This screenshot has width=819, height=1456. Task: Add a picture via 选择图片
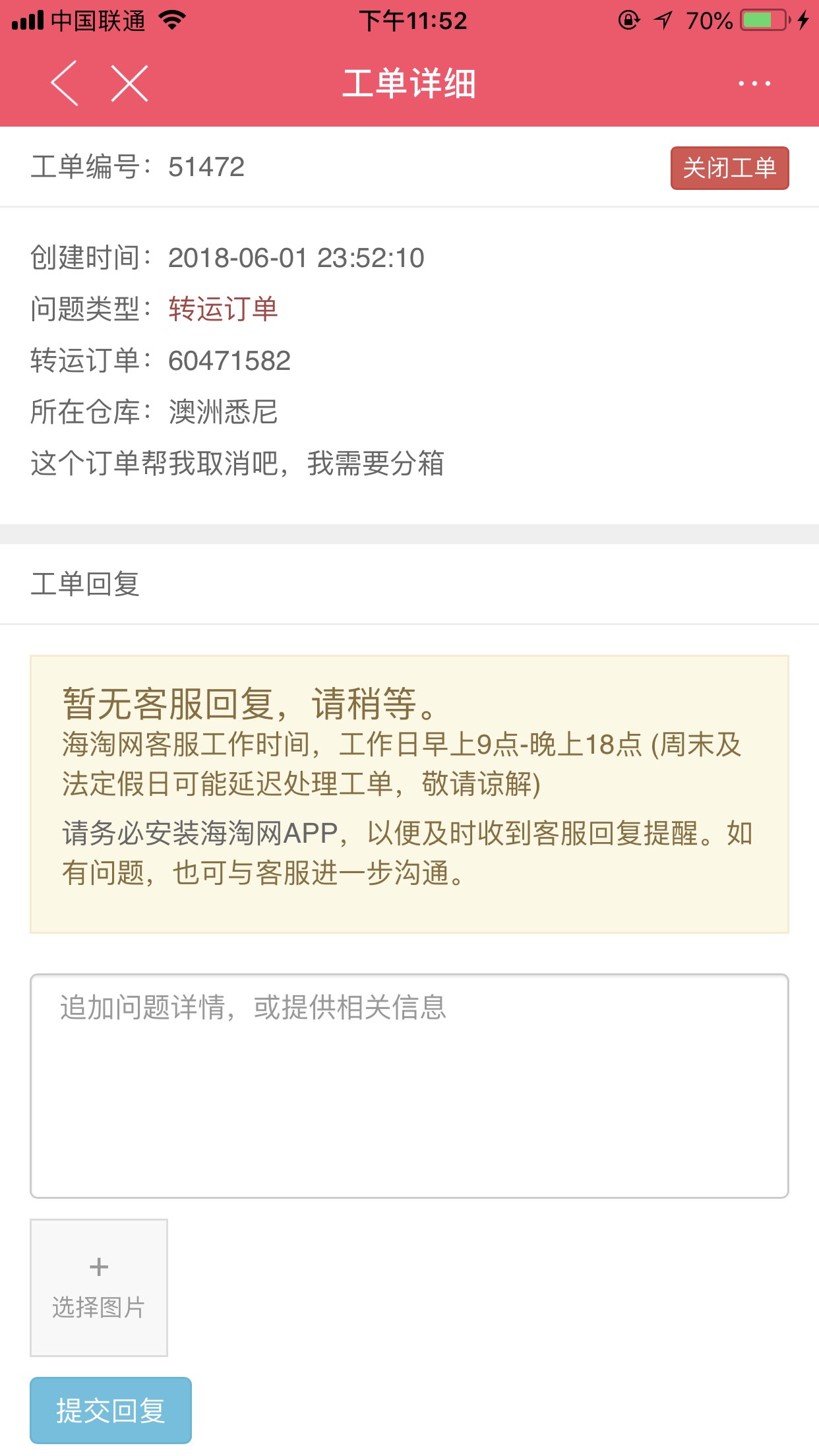coord(99,1287)
